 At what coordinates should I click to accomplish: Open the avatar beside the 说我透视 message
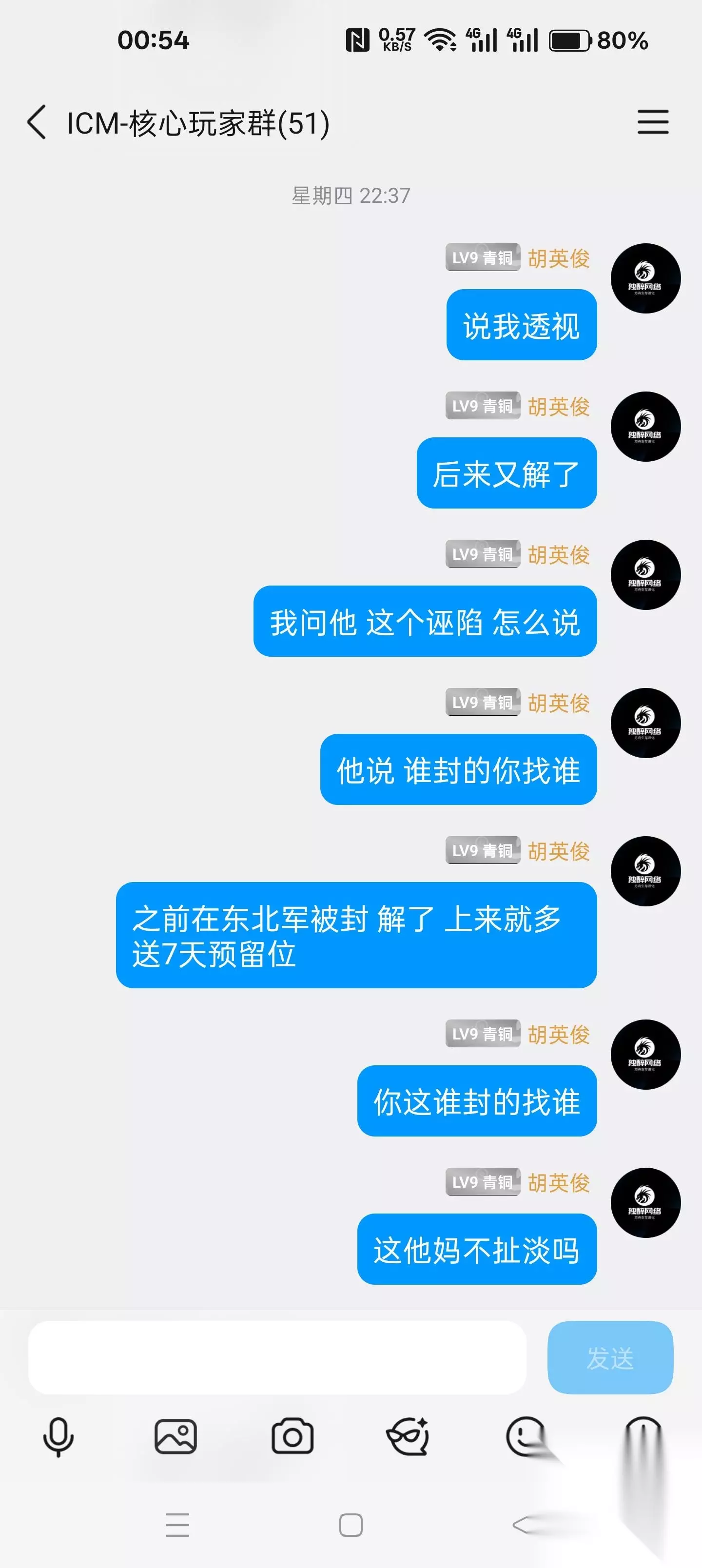645,278
